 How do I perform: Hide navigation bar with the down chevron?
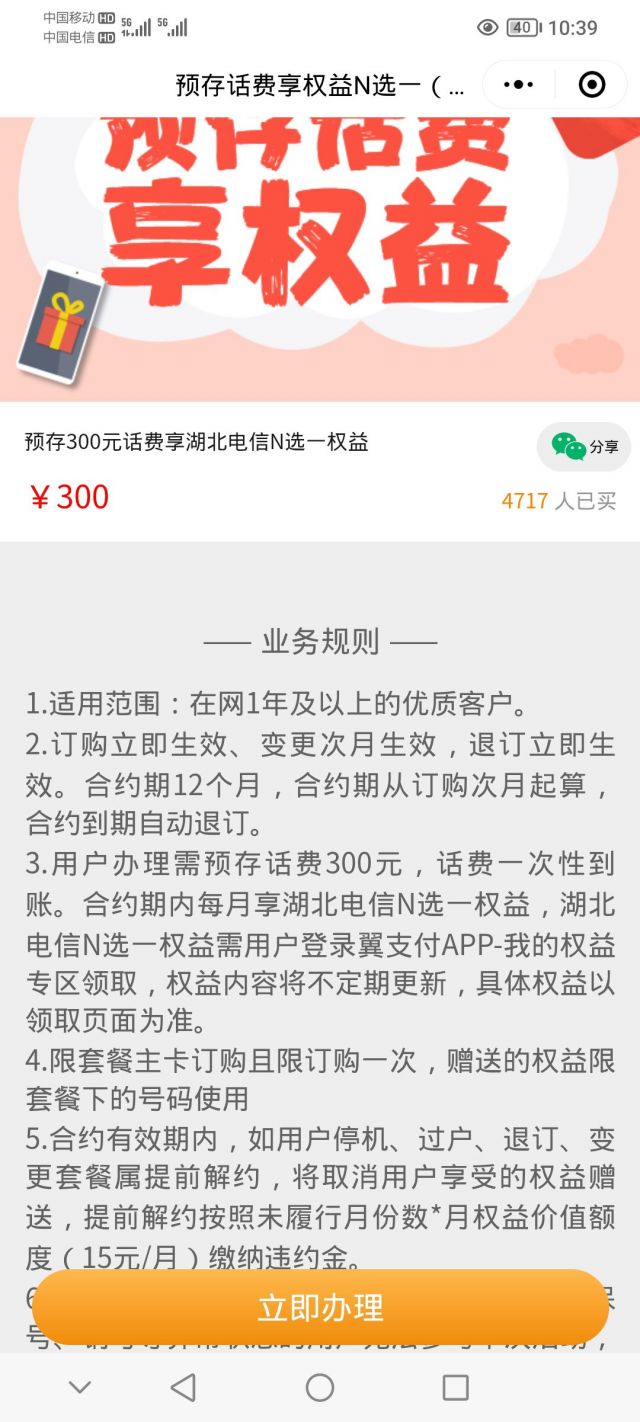pyautogui.click(x=80, y=1387)
